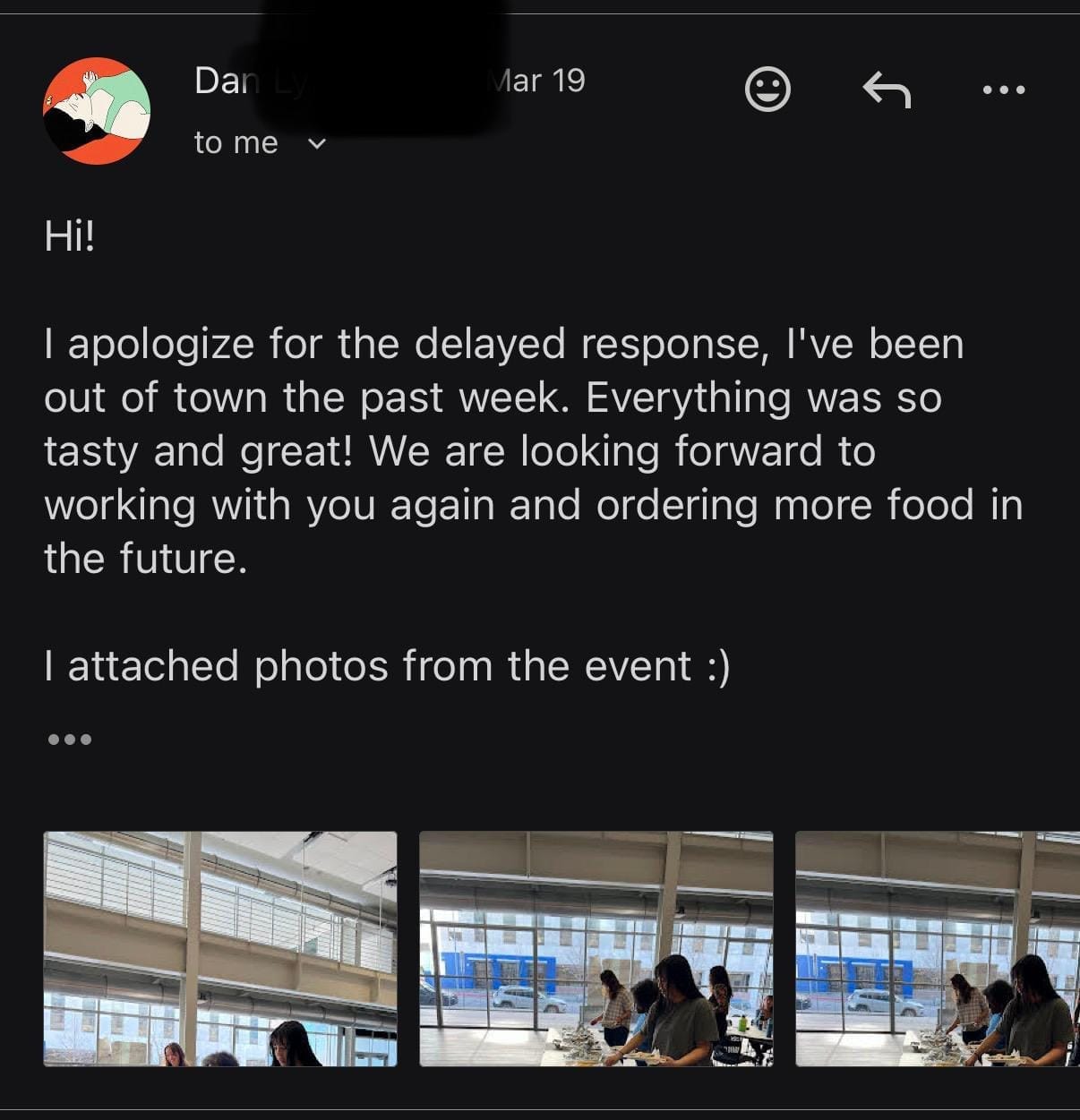The image size is (1080, 1120).
Task: Reply to Dan's email
Action: click(887, 90)
